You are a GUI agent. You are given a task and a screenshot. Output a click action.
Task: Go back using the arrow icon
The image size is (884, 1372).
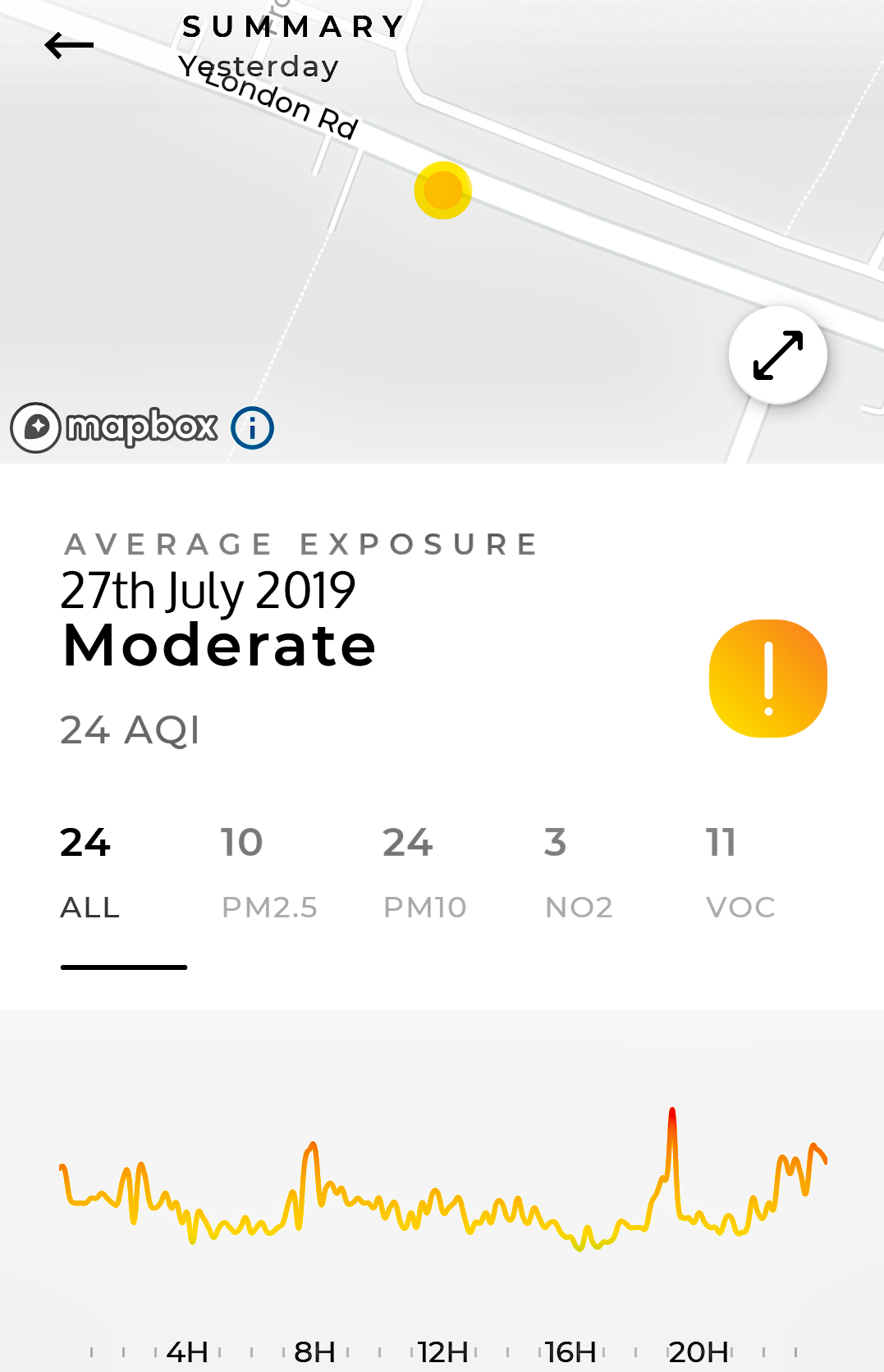point(69,45)
